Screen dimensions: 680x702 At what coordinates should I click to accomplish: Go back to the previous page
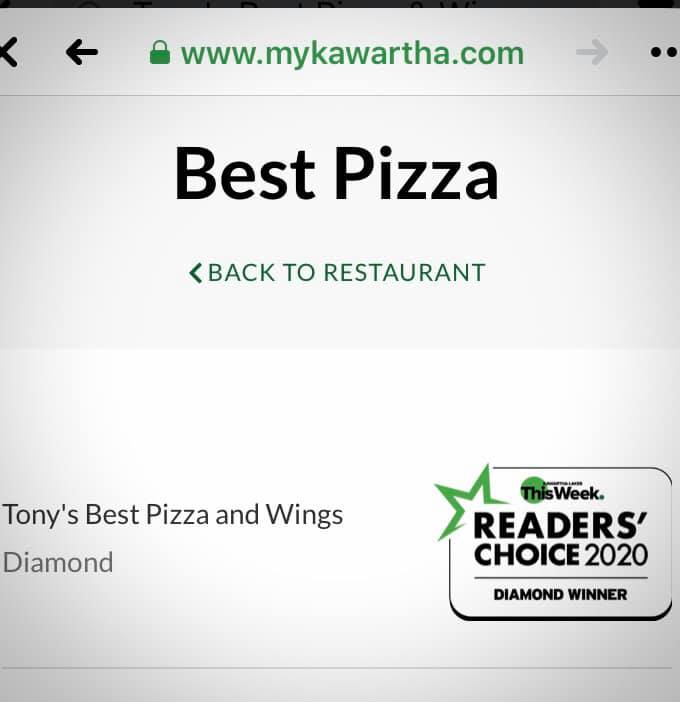click(82, 53)
